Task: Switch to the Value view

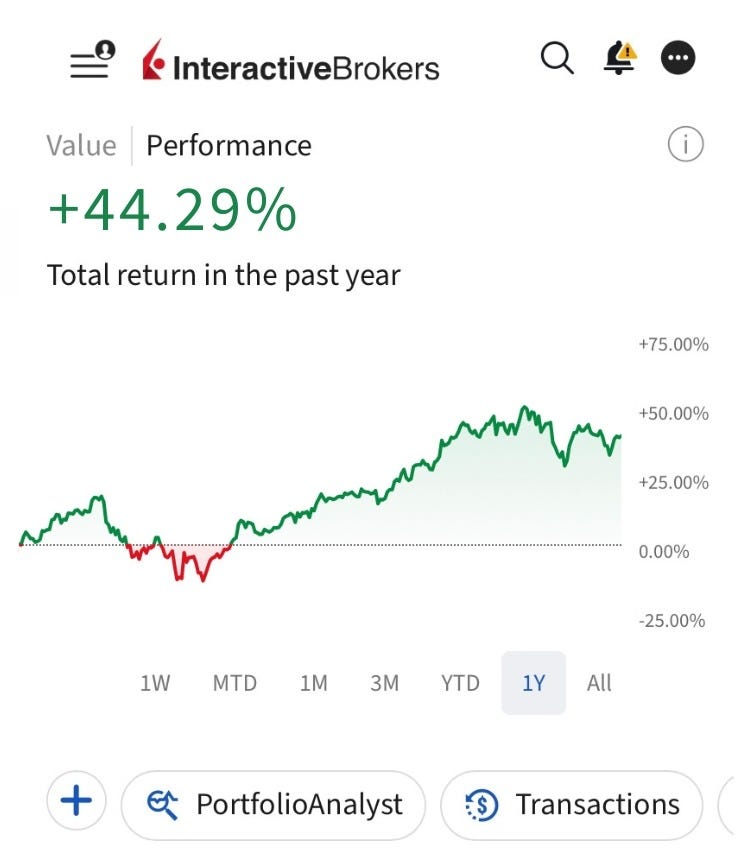Action: [x=80, y=146]
